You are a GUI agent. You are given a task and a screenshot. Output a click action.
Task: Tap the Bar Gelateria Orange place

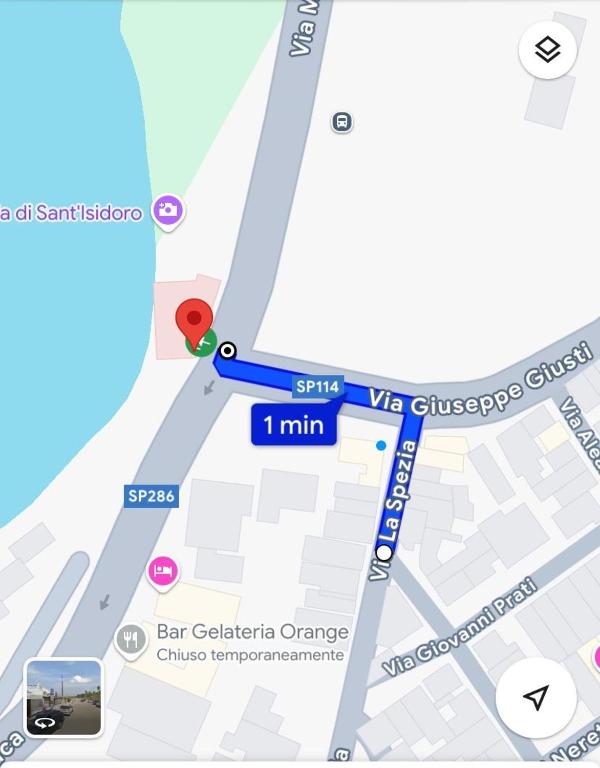[131, 639]
